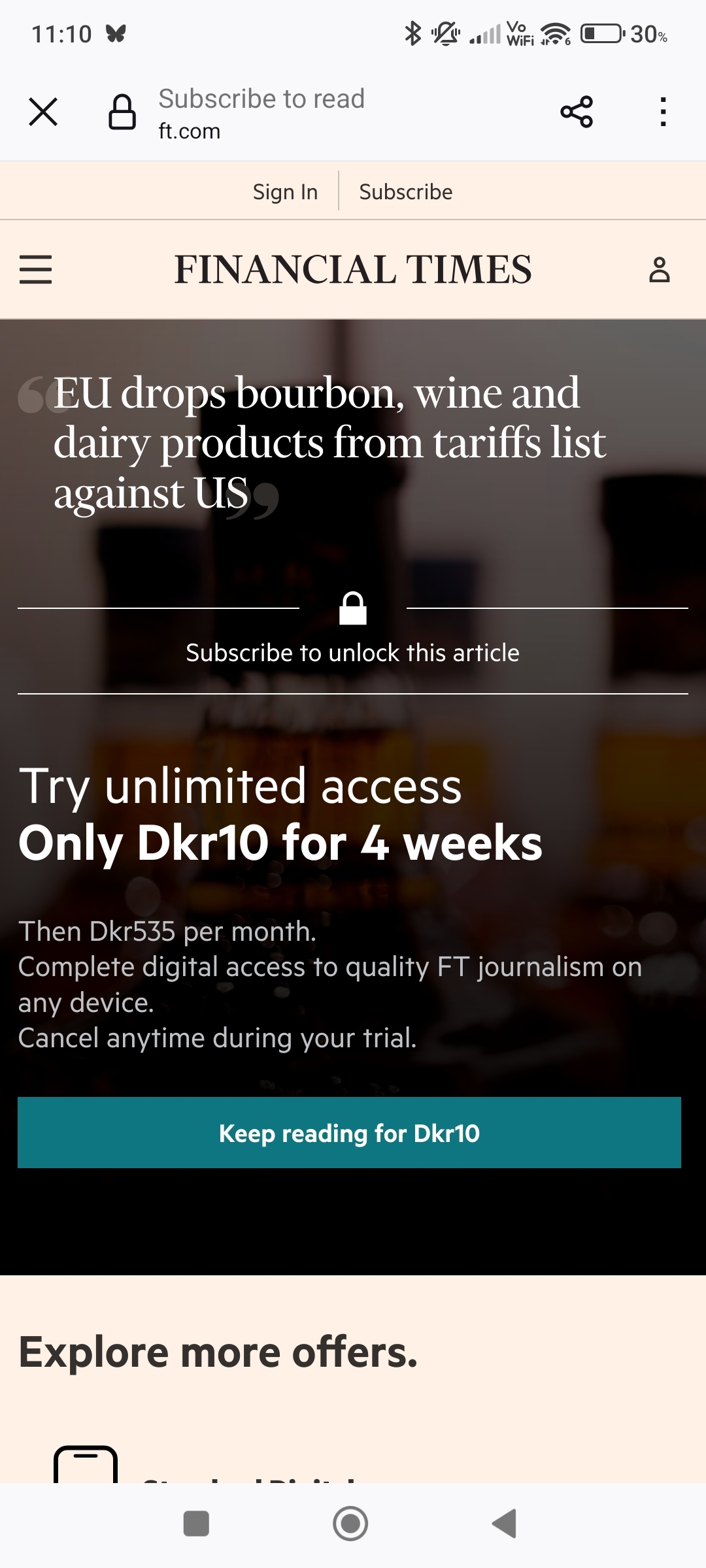
Task: Open the hamburger navigation menu
Action: [36, 269]
